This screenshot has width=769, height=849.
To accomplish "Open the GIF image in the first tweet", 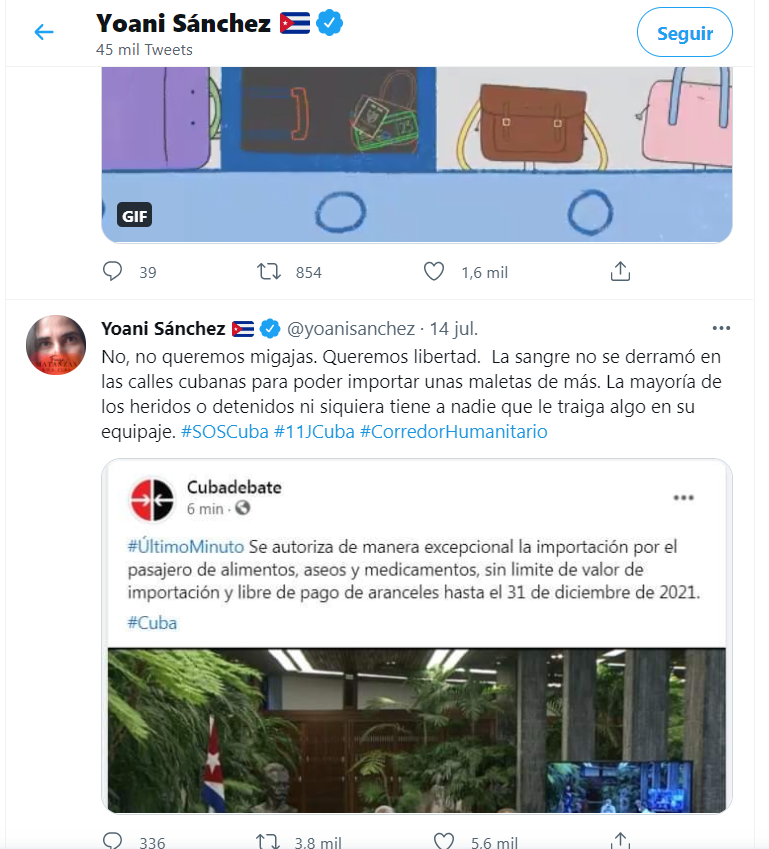I will pos(416,154).
